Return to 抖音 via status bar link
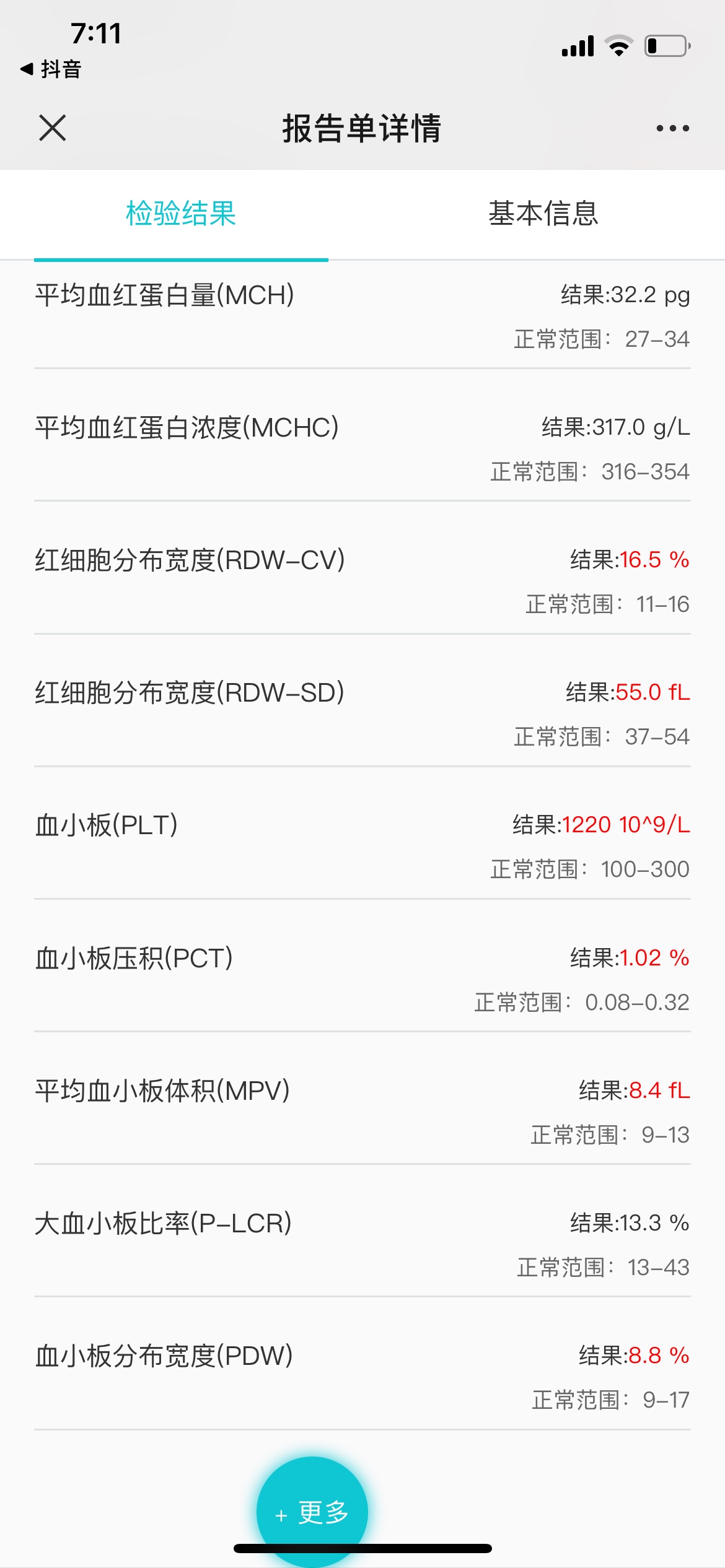Viewport: 725px width, 1568px height. coord(51,69)
